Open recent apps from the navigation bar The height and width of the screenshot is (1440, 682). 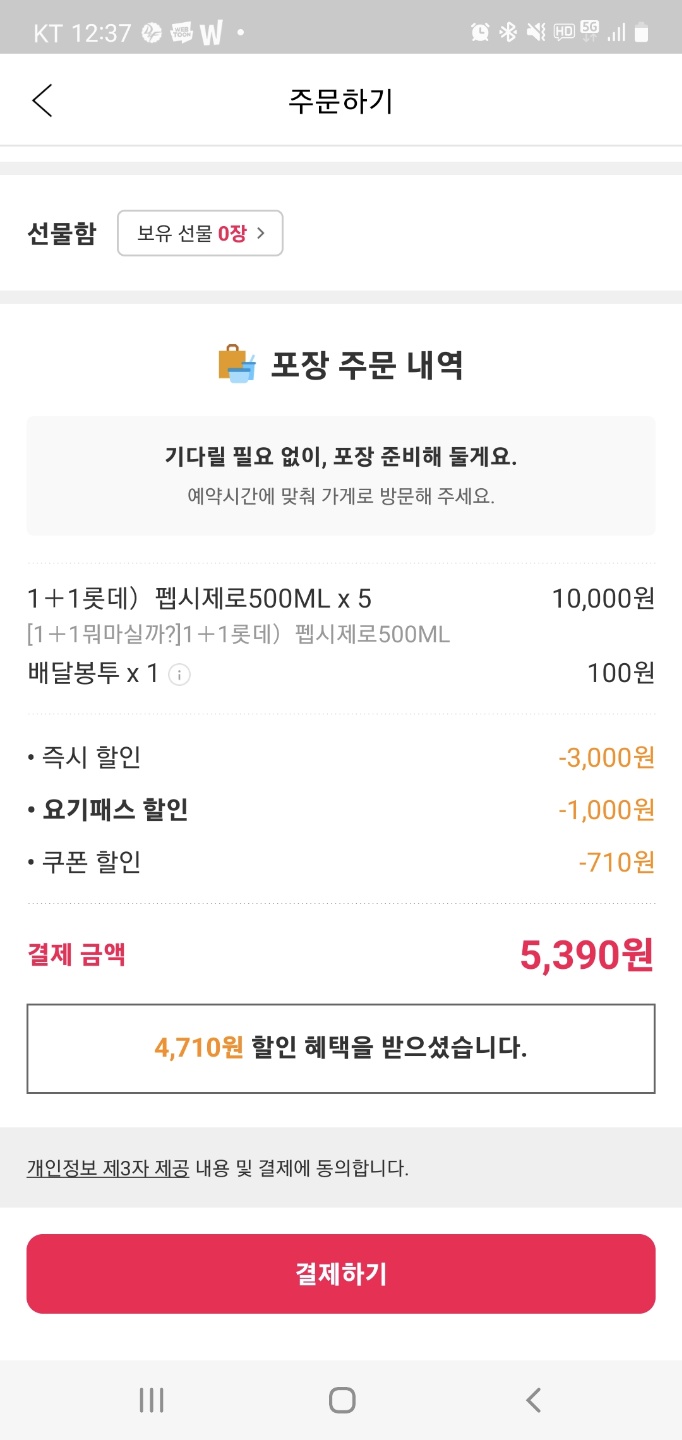151,1400
